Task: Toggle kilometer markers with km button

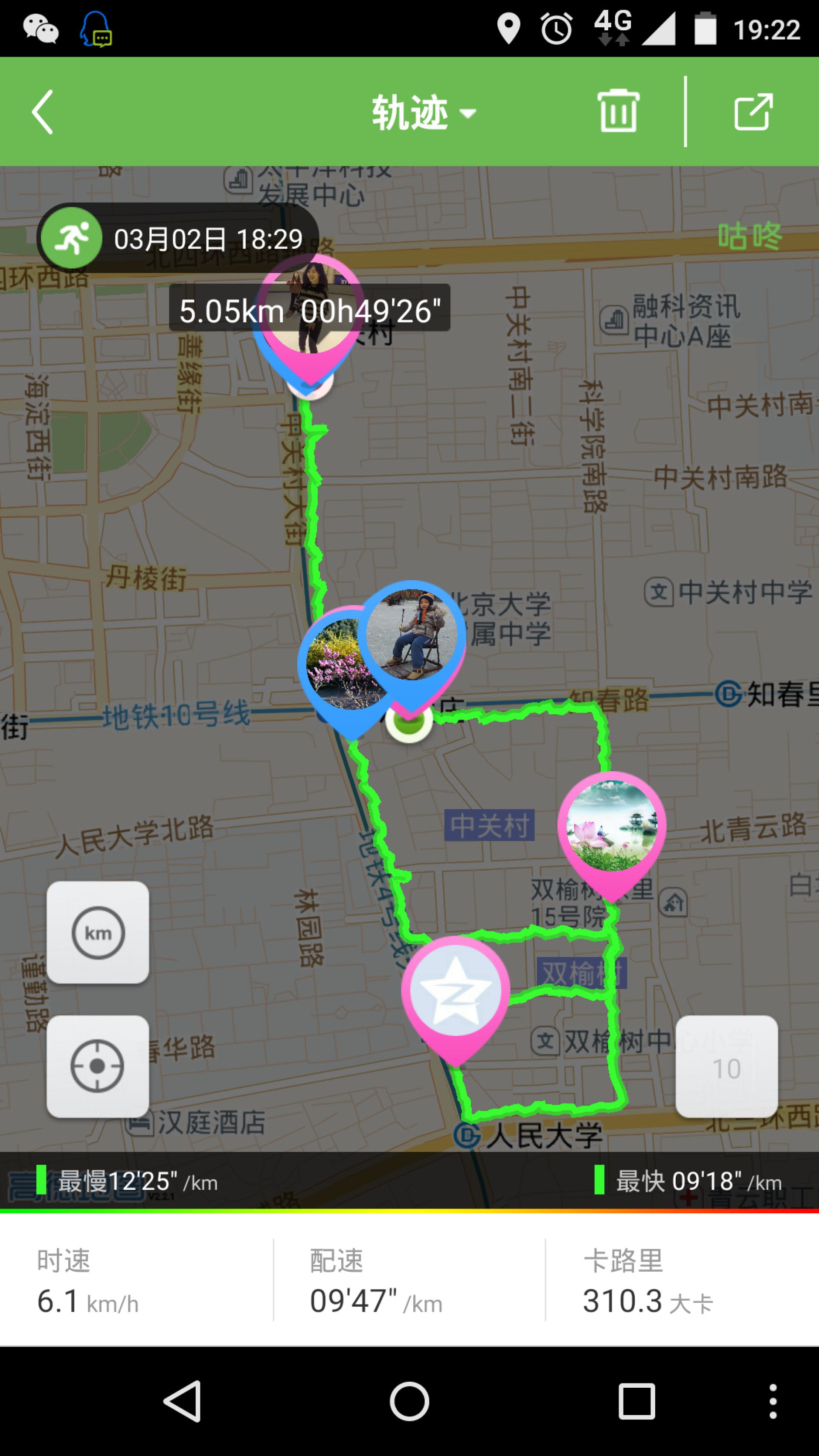Action: coord(98,933)
